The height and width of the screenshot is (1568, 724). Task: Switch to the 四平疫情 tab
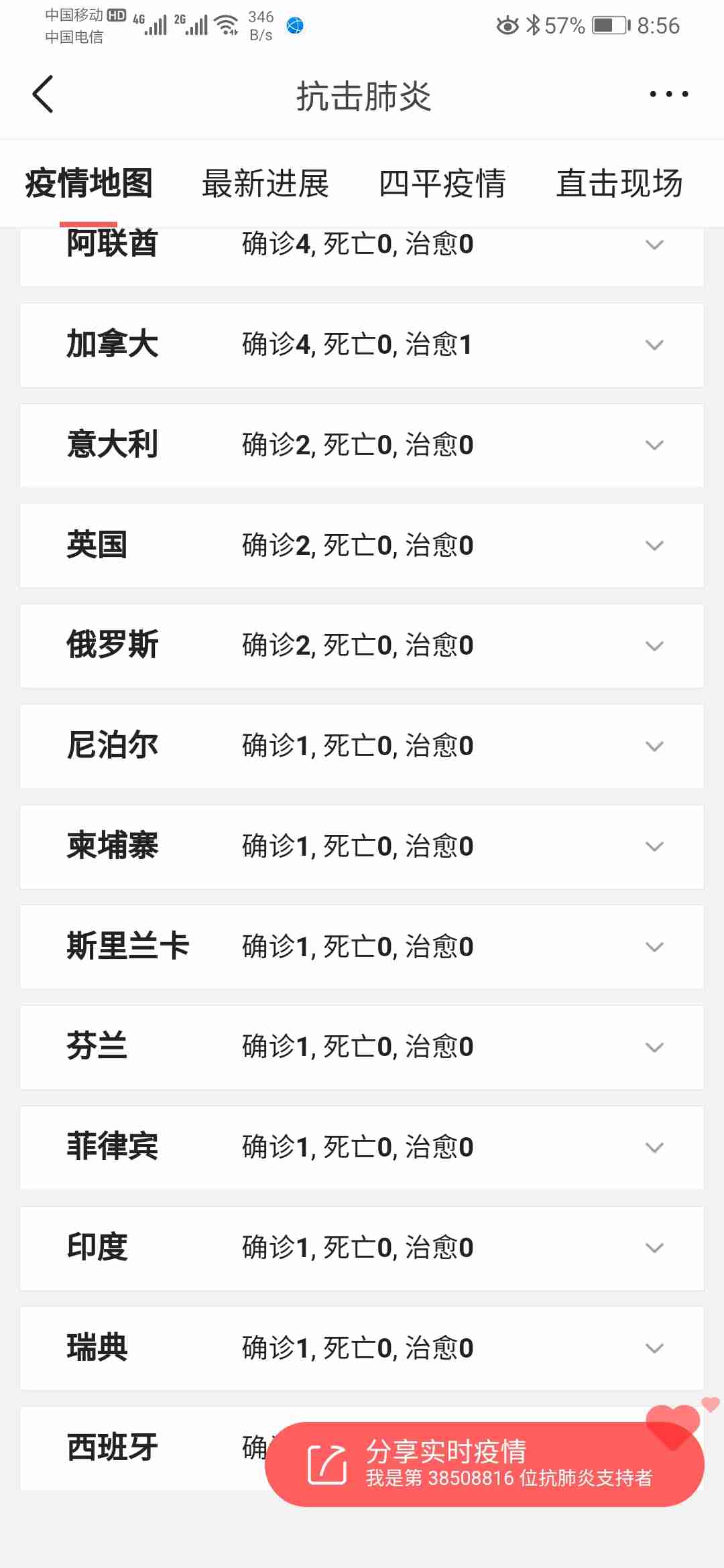(442, 184)
